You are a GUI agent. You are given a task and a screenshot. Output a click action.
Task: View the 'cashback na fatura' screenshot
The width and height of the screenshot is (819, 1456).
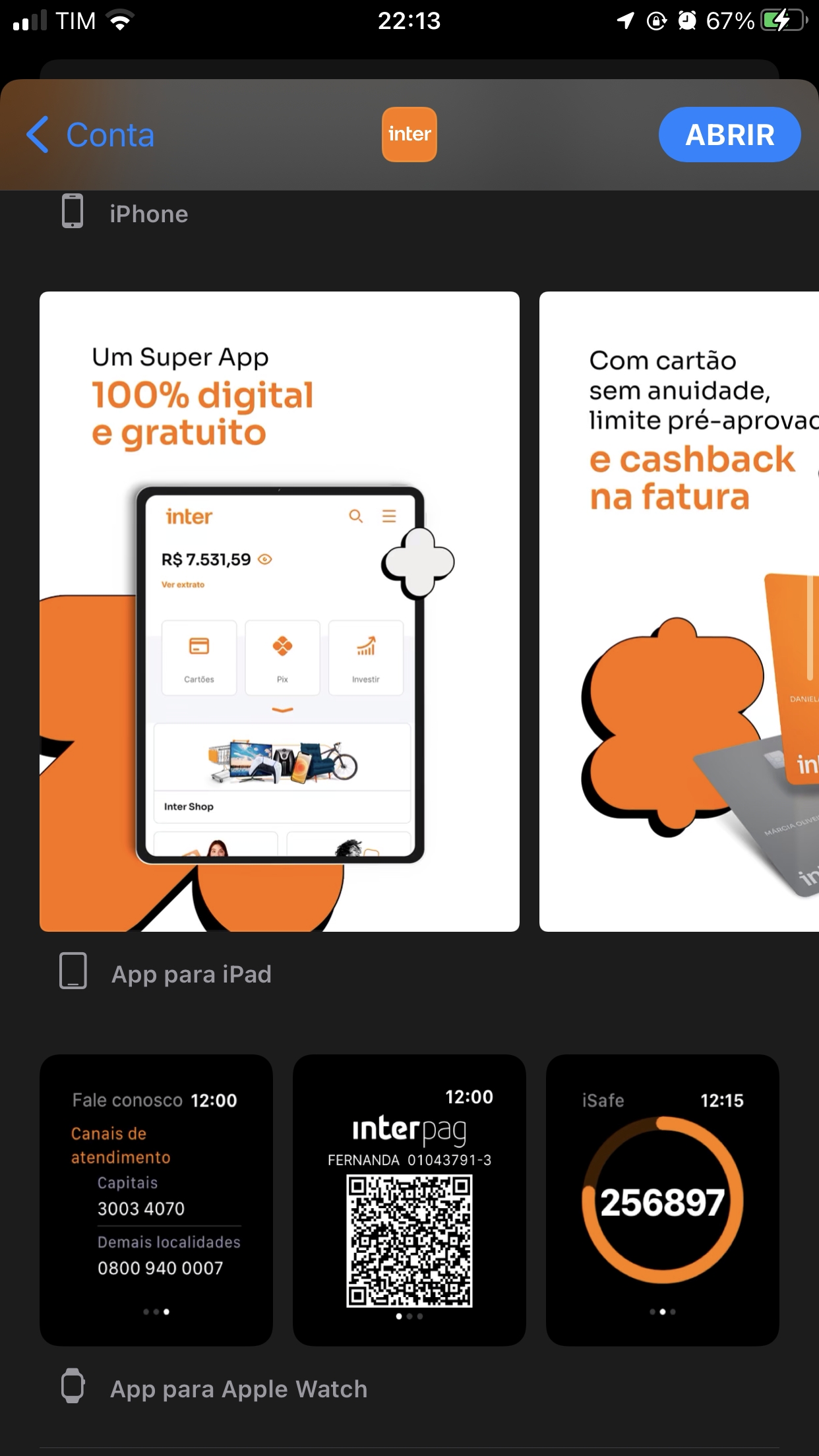679,611
